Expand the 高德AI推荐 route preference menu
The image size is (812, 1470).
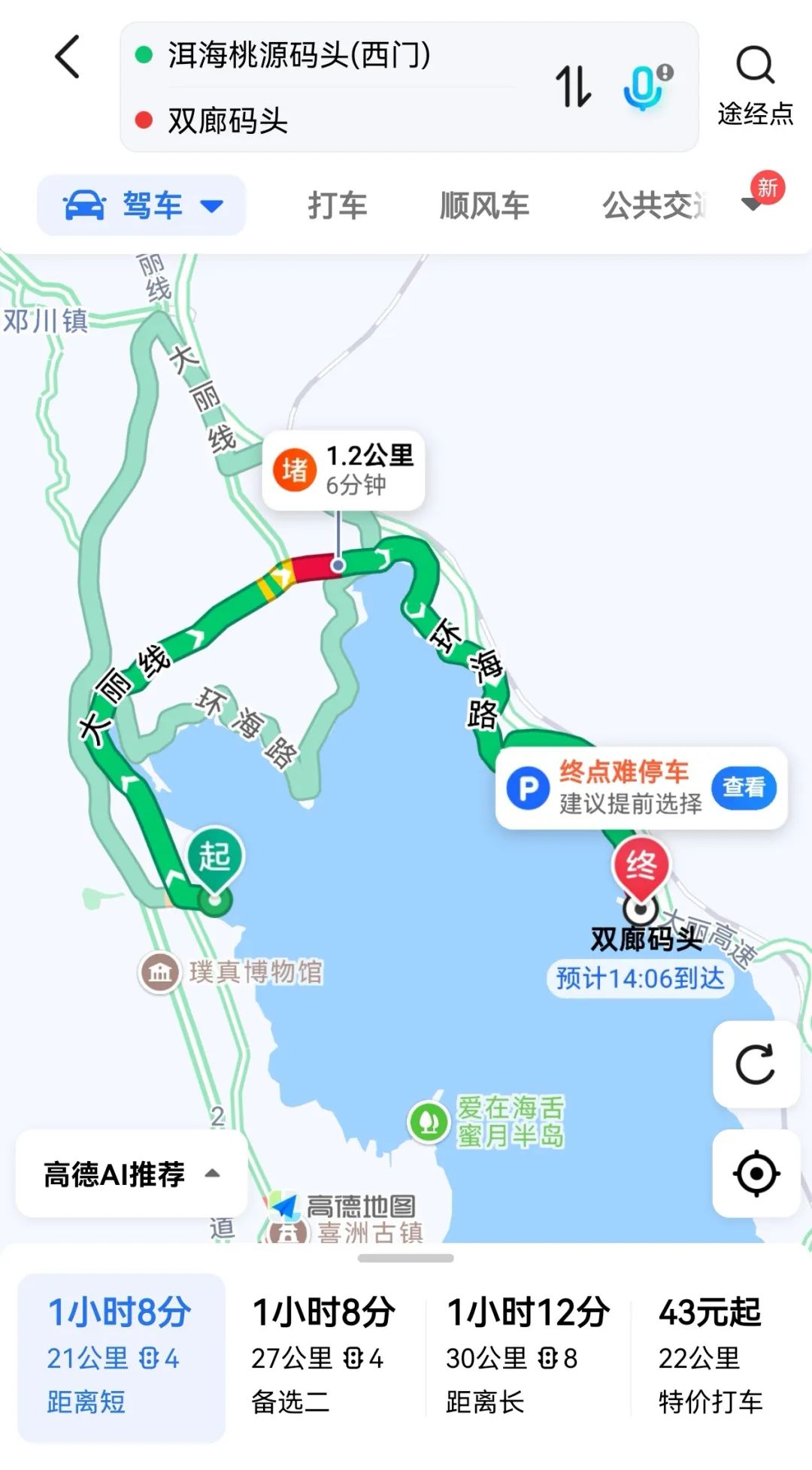pos(132,1174)
